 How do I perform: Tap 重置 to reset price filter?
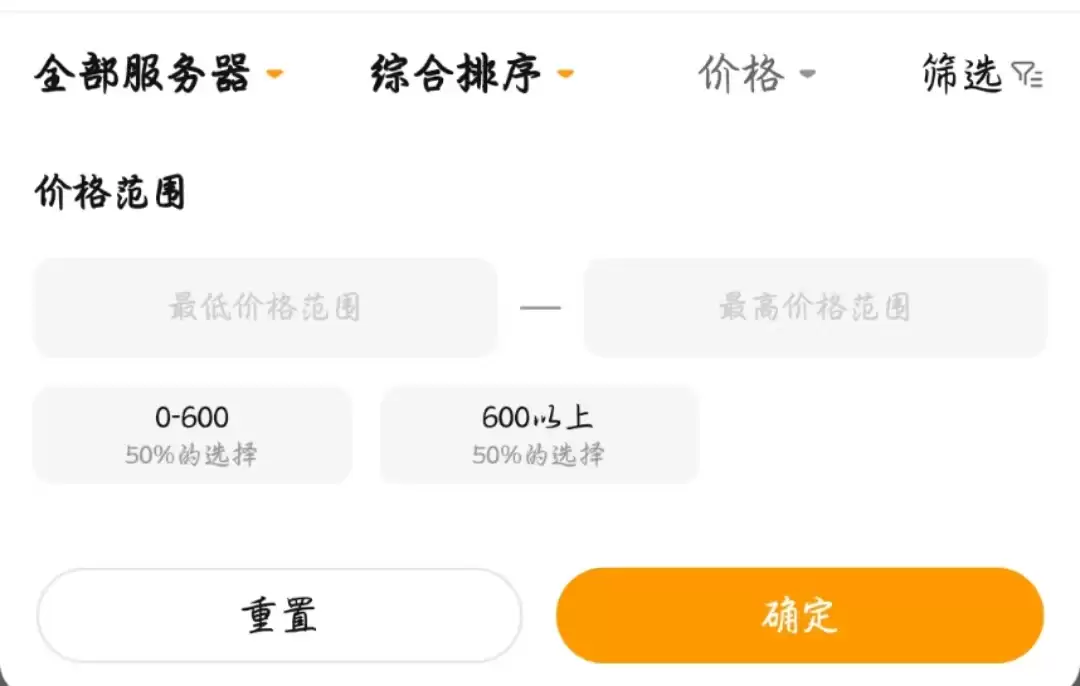279,615
